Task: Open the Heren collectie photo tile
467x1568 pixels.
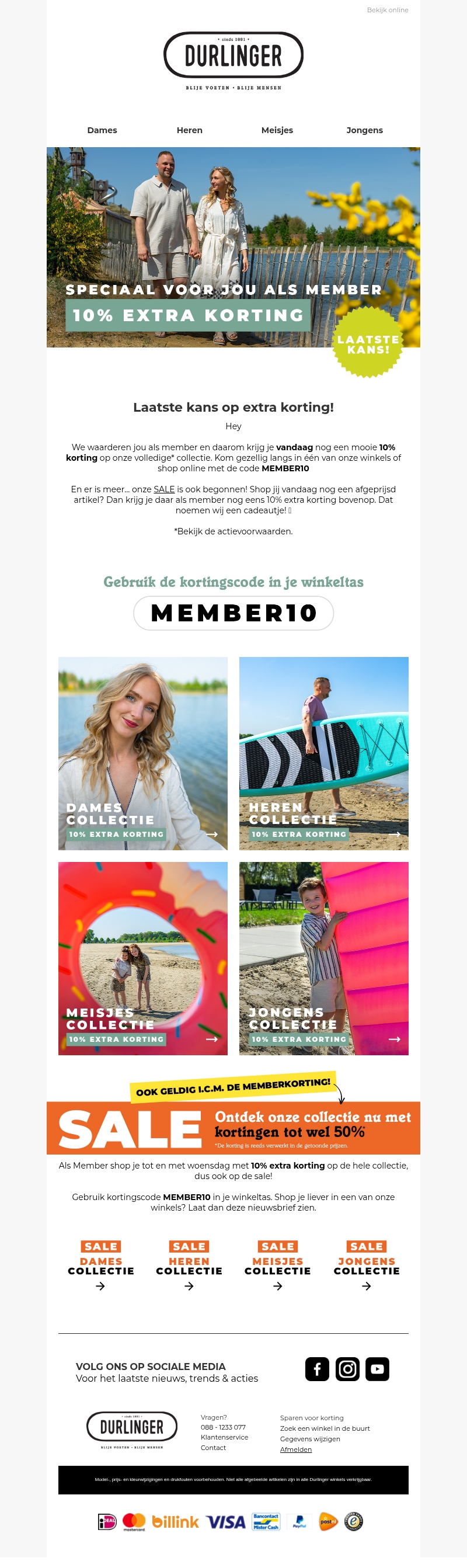Action: (323, 753)
